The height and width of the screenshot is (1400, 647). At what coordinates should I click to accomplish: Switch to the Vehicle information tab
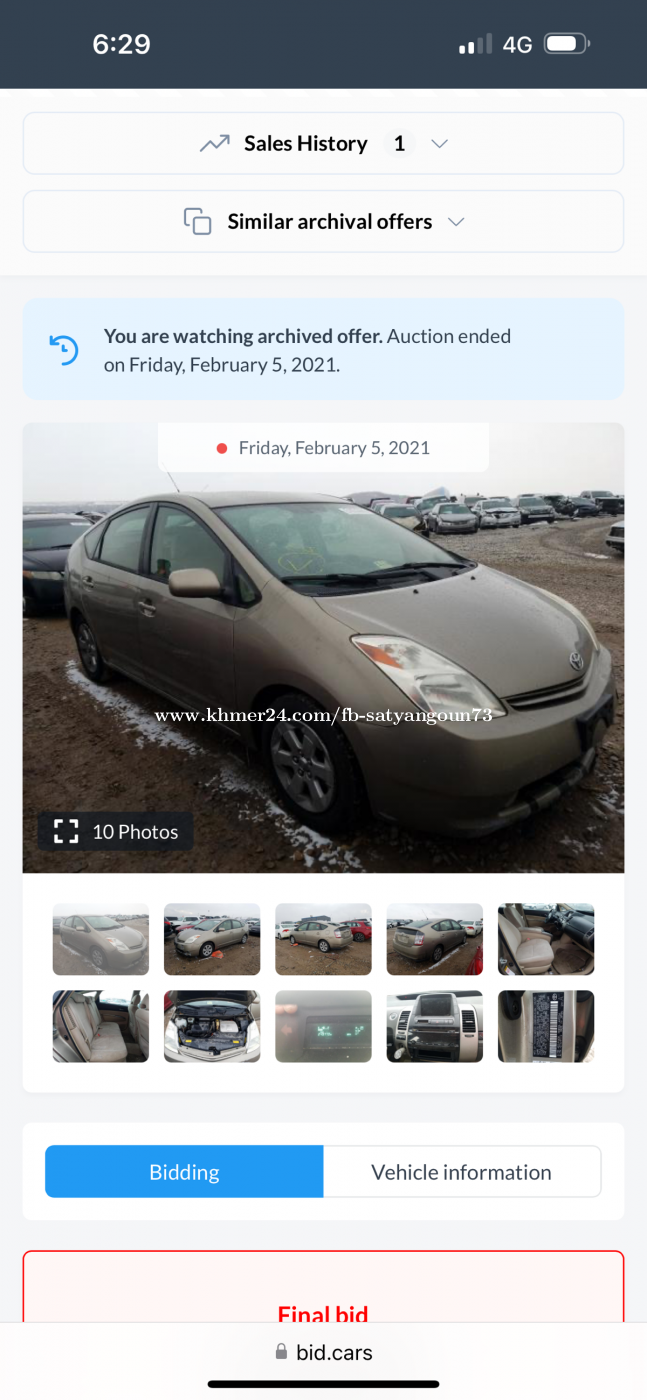[x=461, y=1172]
